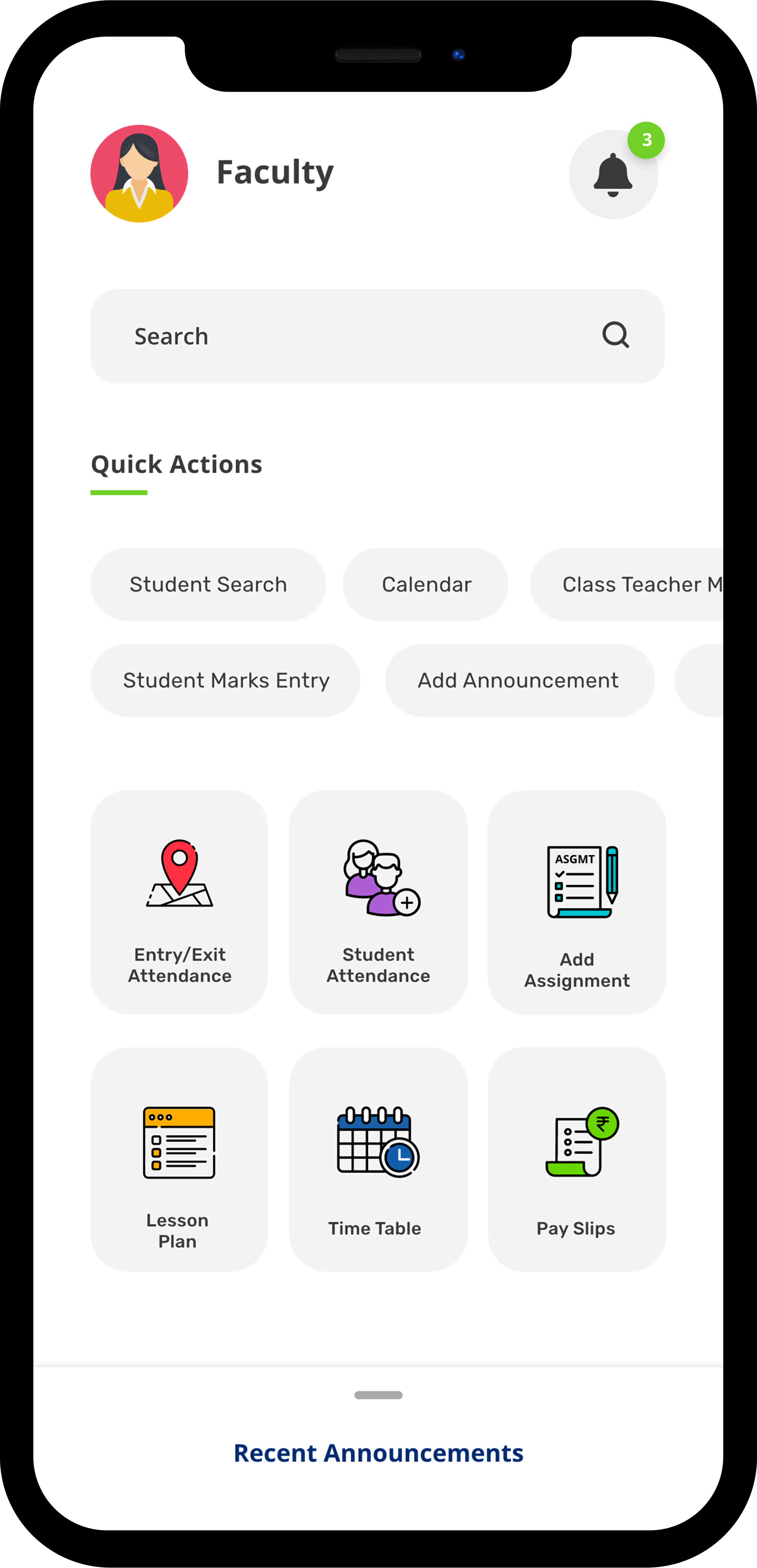Viewport: 757px width, 1568px height.
Task: Open the notifications bell
Action: [x=613, y=174]
